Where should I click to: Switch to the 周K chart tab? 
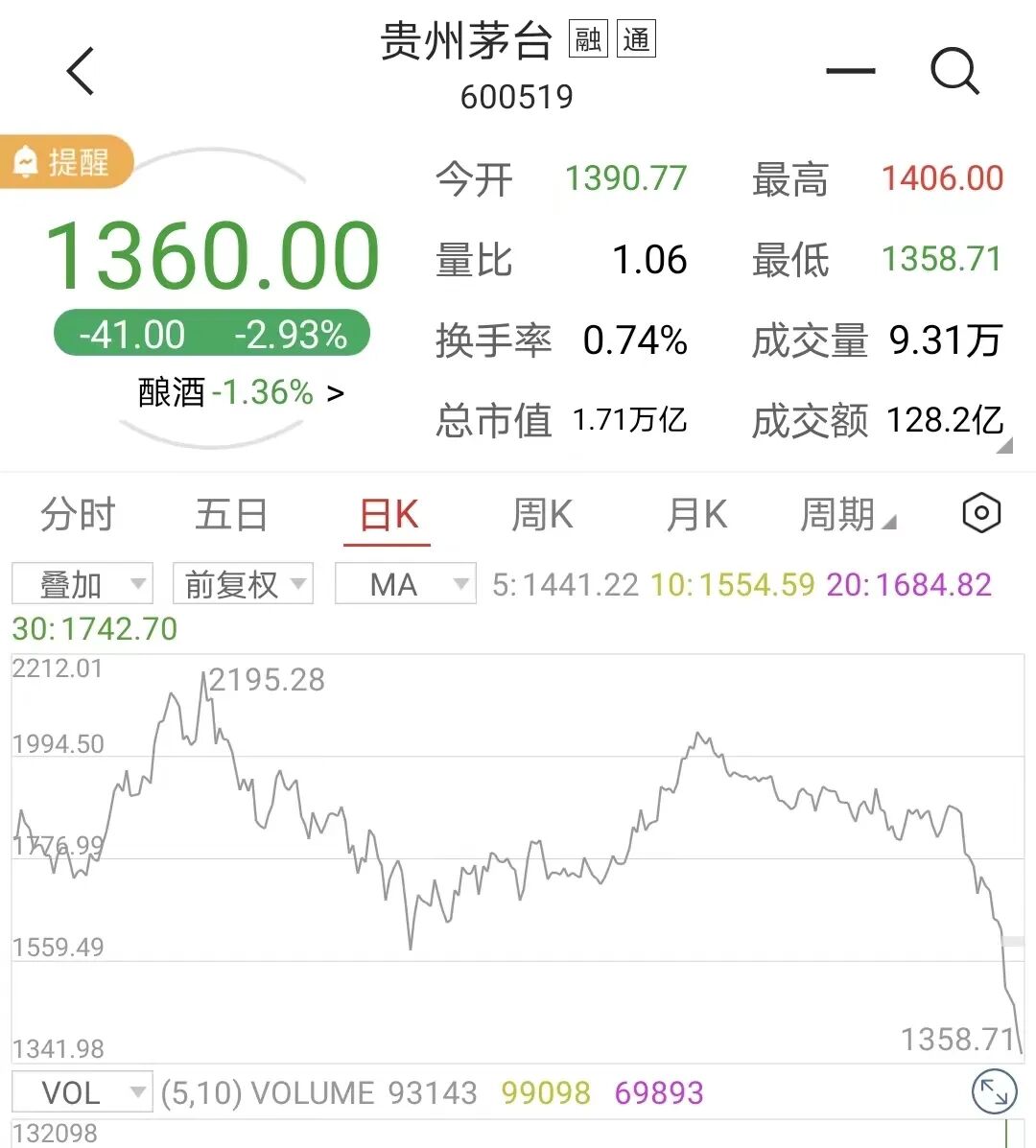click(x=542, y=515)
